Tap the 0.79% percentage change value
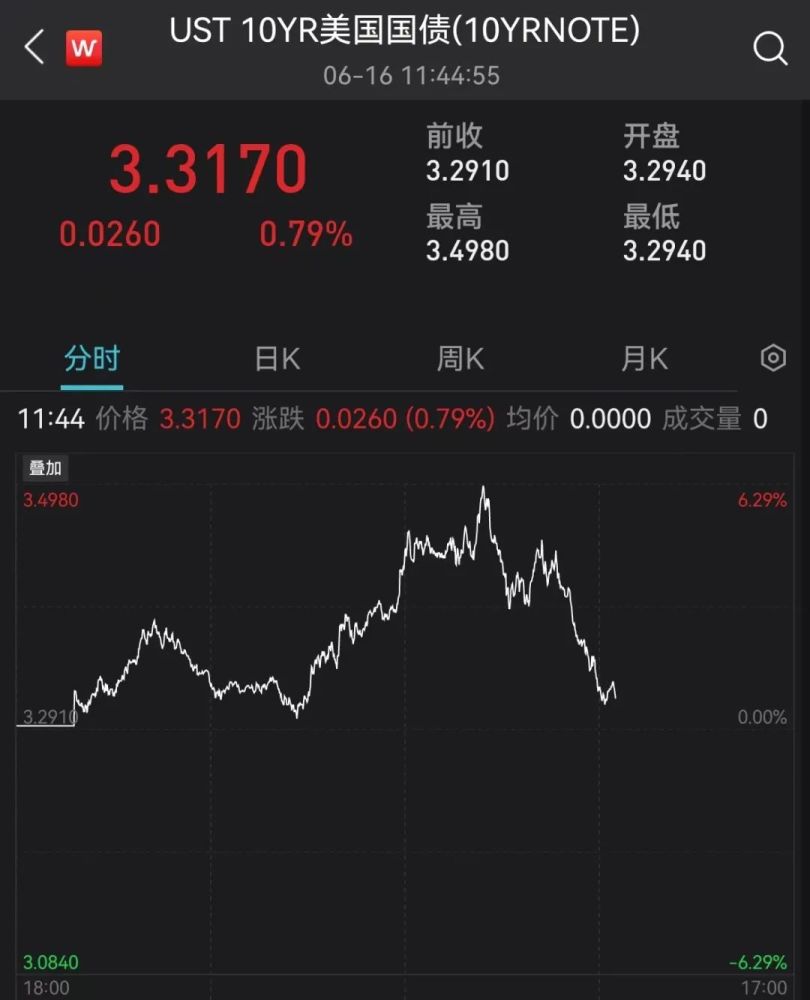The height and width of the screenshot is (1000, 810). 305,234
